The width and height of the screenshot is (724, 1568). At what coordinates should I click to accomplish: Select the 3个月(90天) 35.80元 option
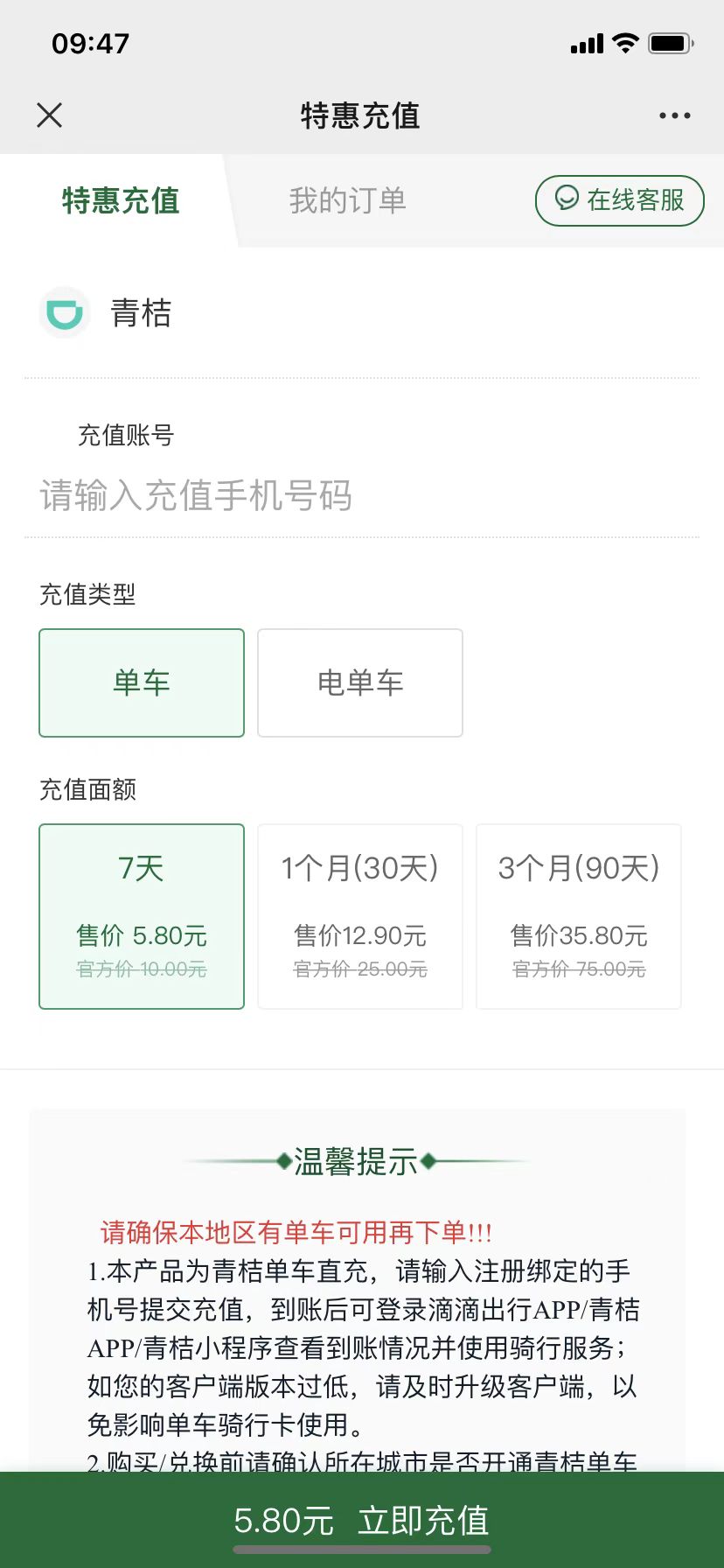click(578, 916)
